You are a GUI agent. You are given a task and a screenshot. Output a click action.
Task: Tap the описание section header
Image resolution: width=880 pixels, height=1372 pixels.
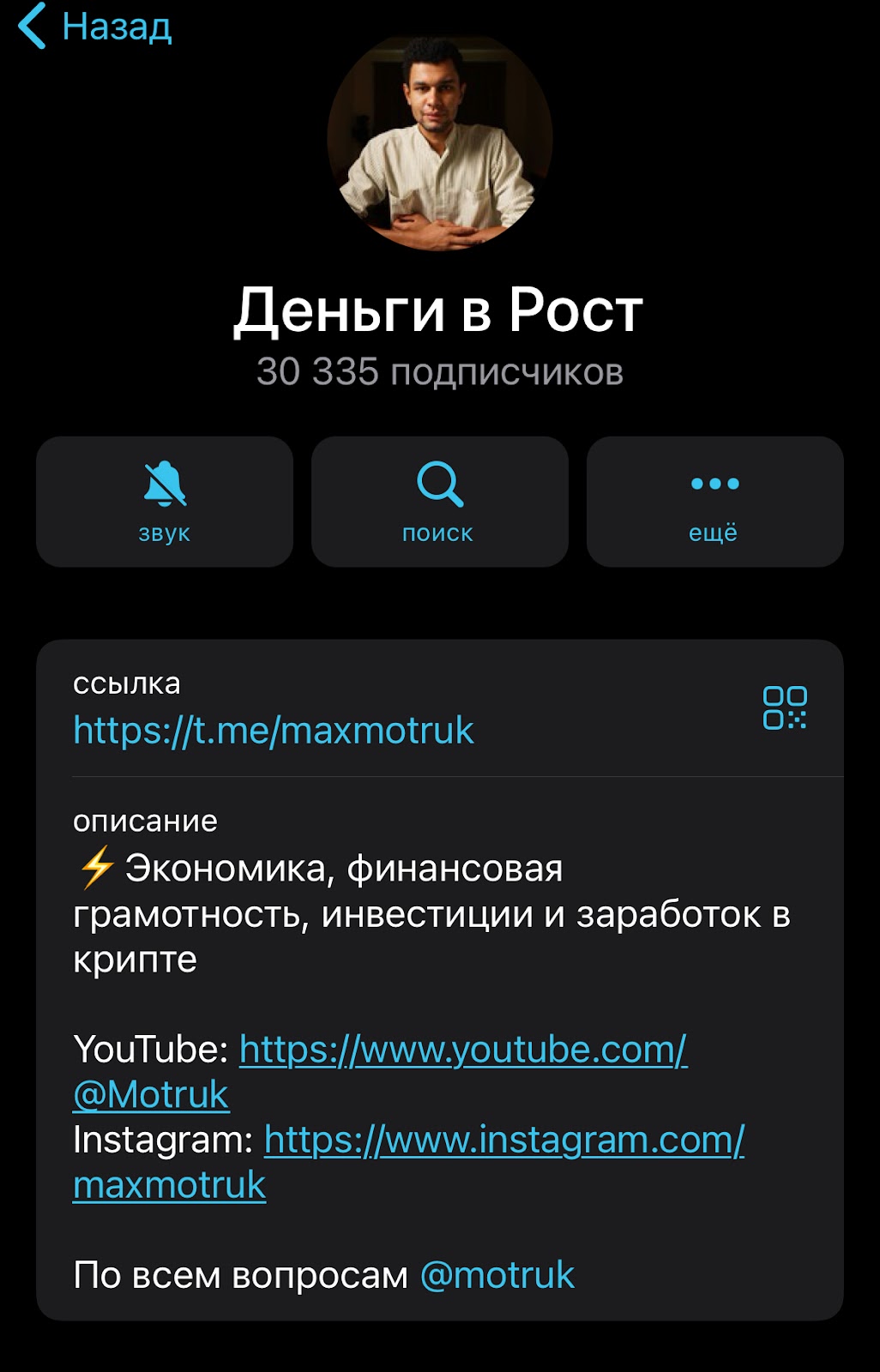coord(146,821)
